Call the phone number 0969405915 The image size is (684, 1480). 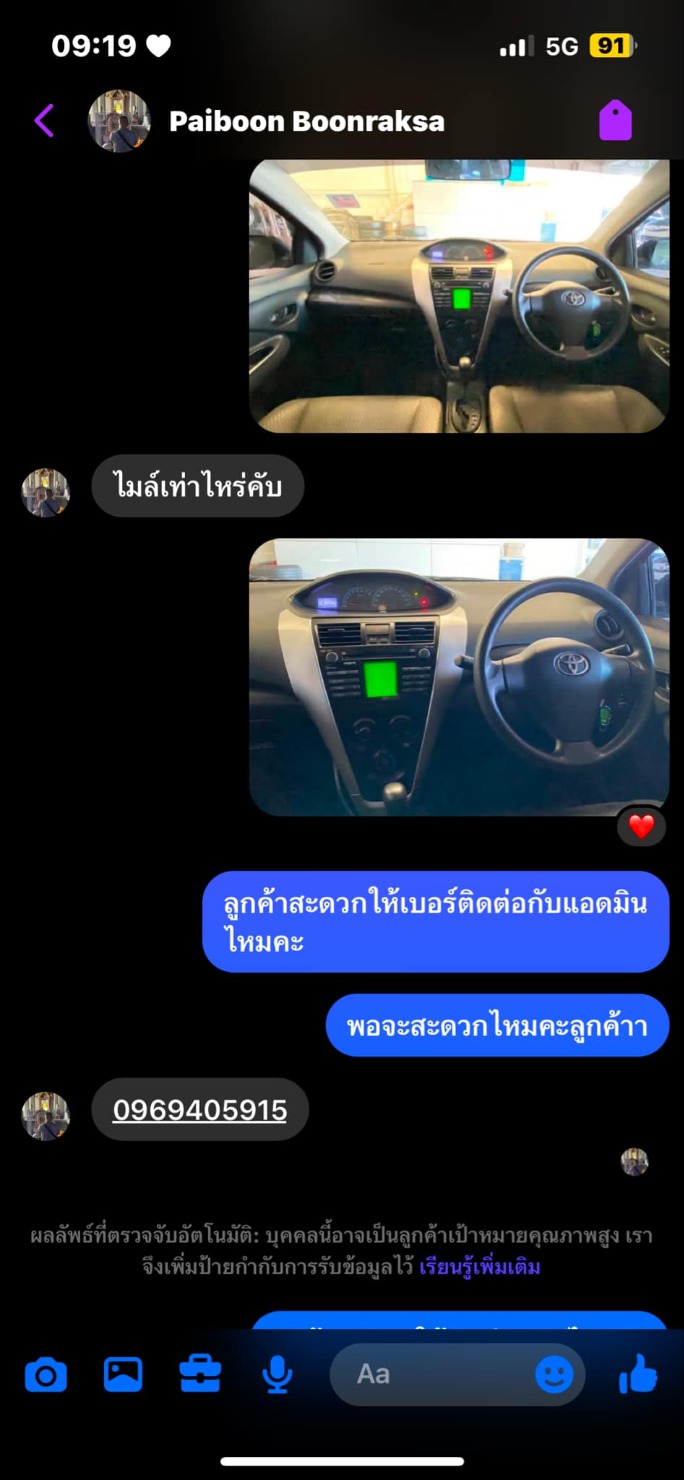200,1110
